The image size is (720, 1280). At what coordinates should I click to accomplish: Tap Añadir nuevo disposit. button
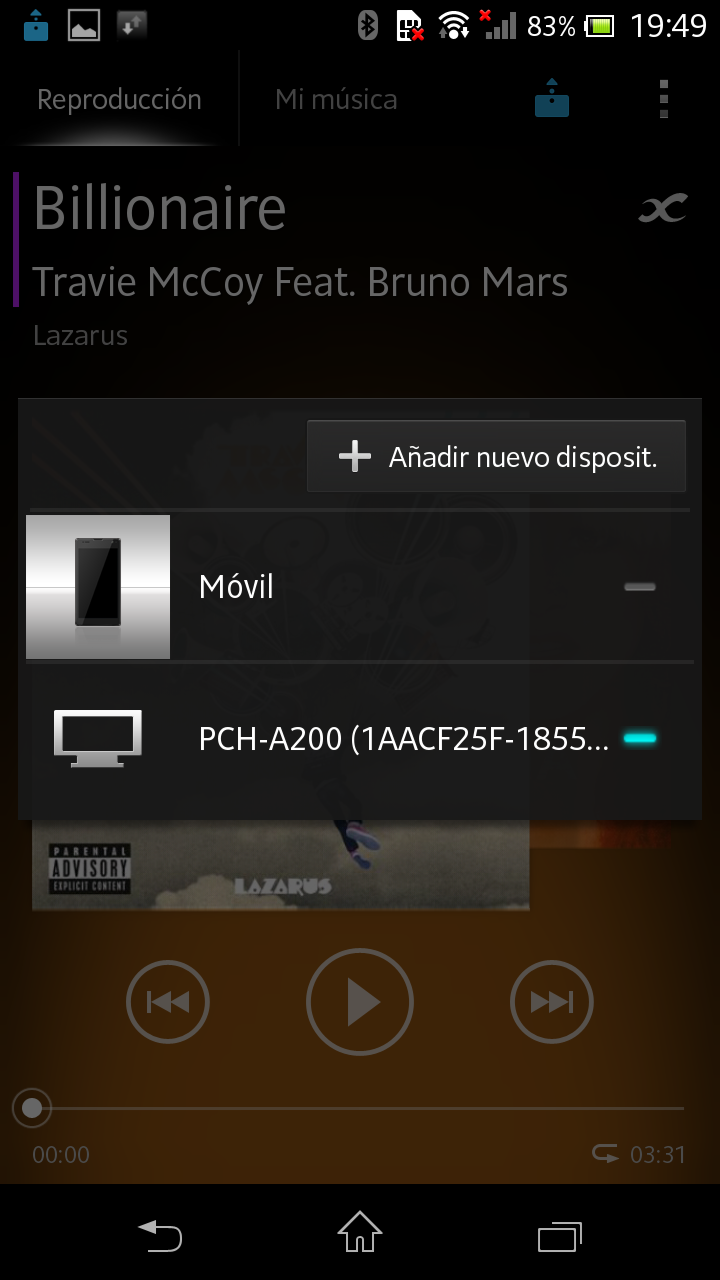[x=496, y=457]
